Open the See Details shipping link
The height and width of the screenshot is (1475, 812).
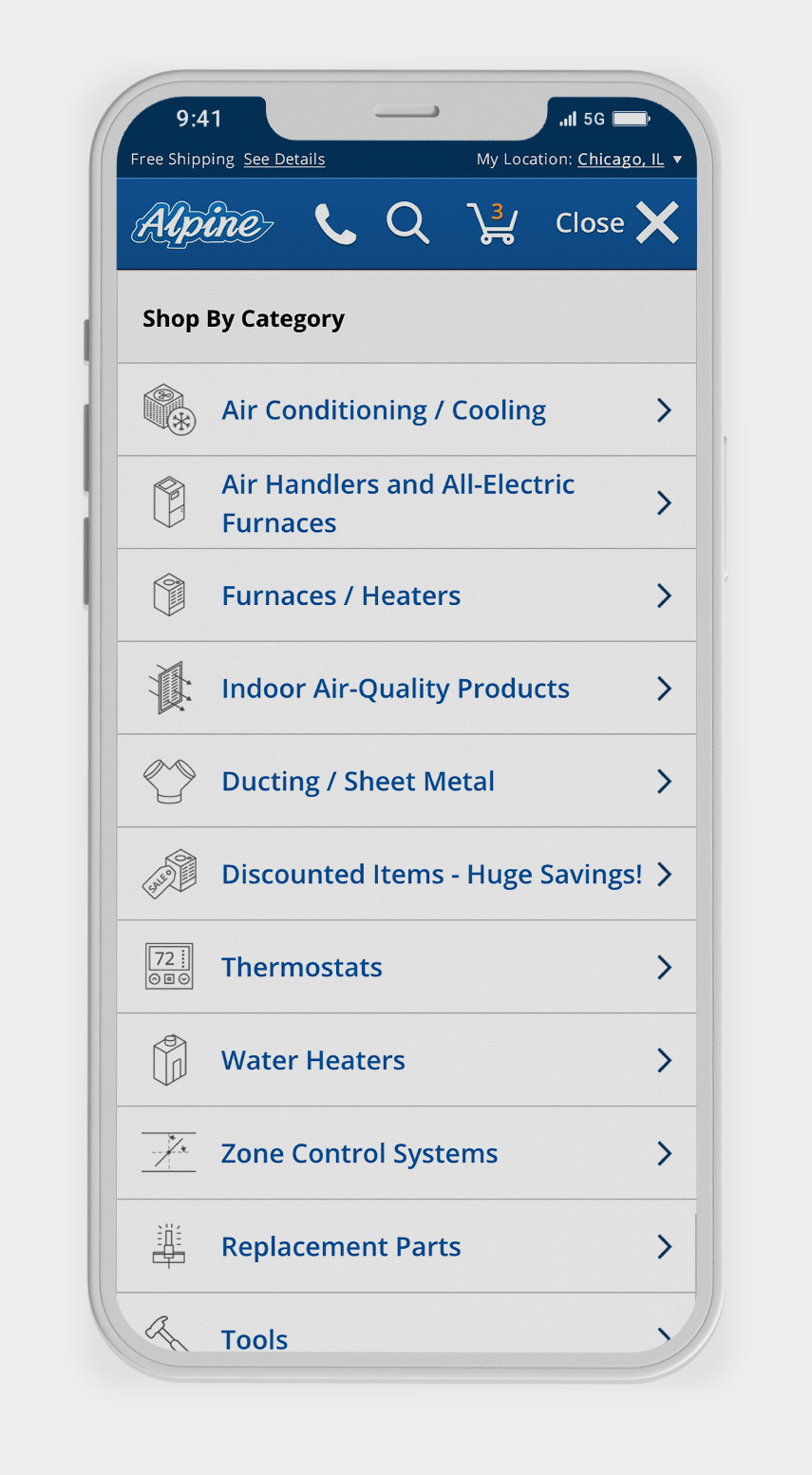284,160
